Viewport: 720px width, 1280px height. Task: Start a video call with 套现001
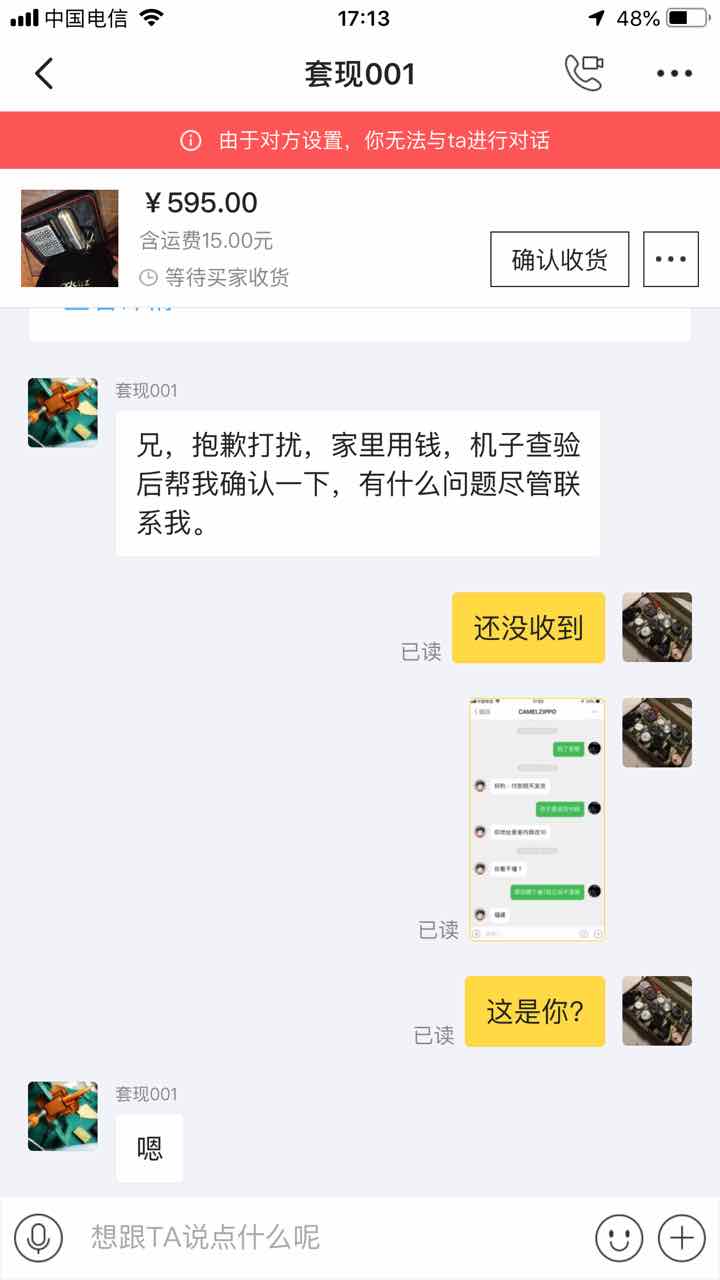coord(584,73)
